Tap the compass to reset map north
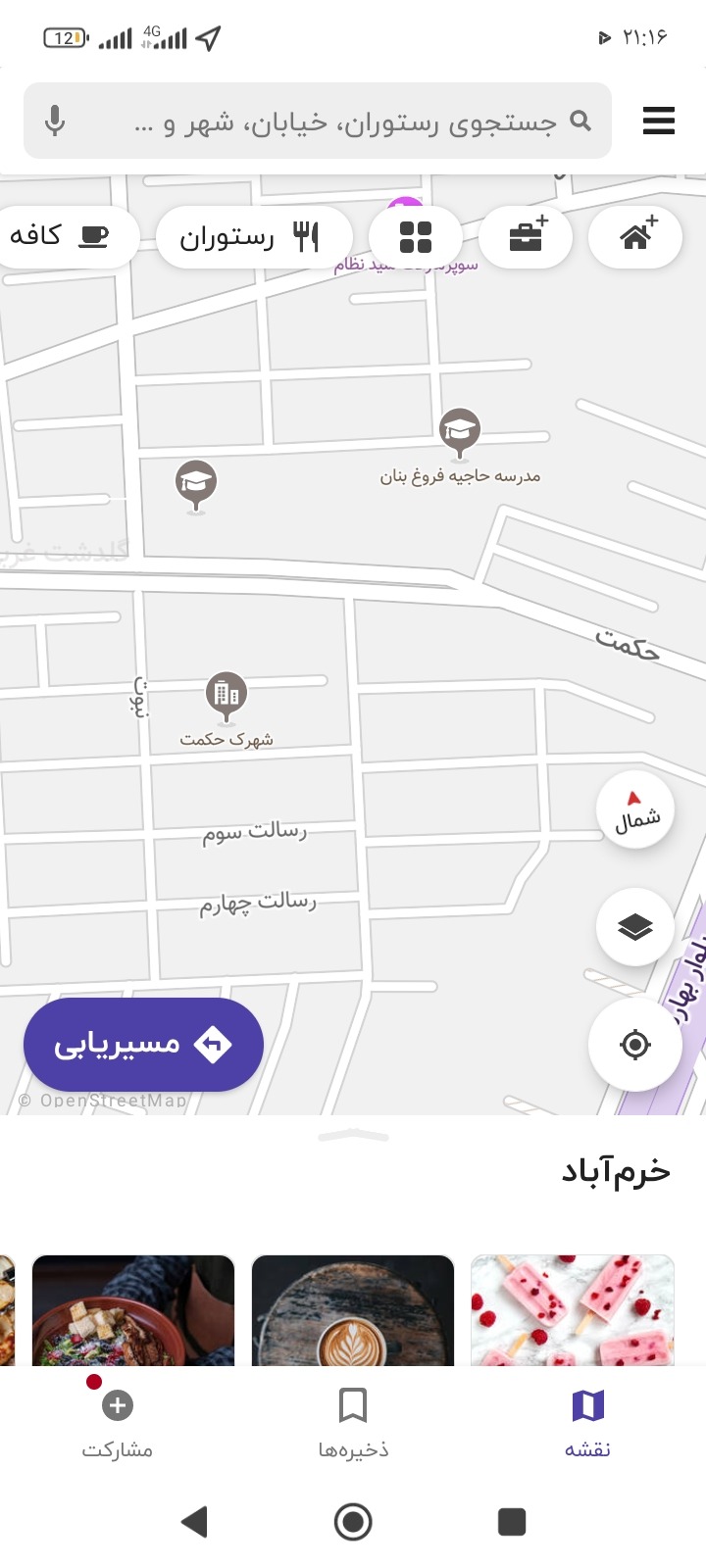 tap(634, 809)
